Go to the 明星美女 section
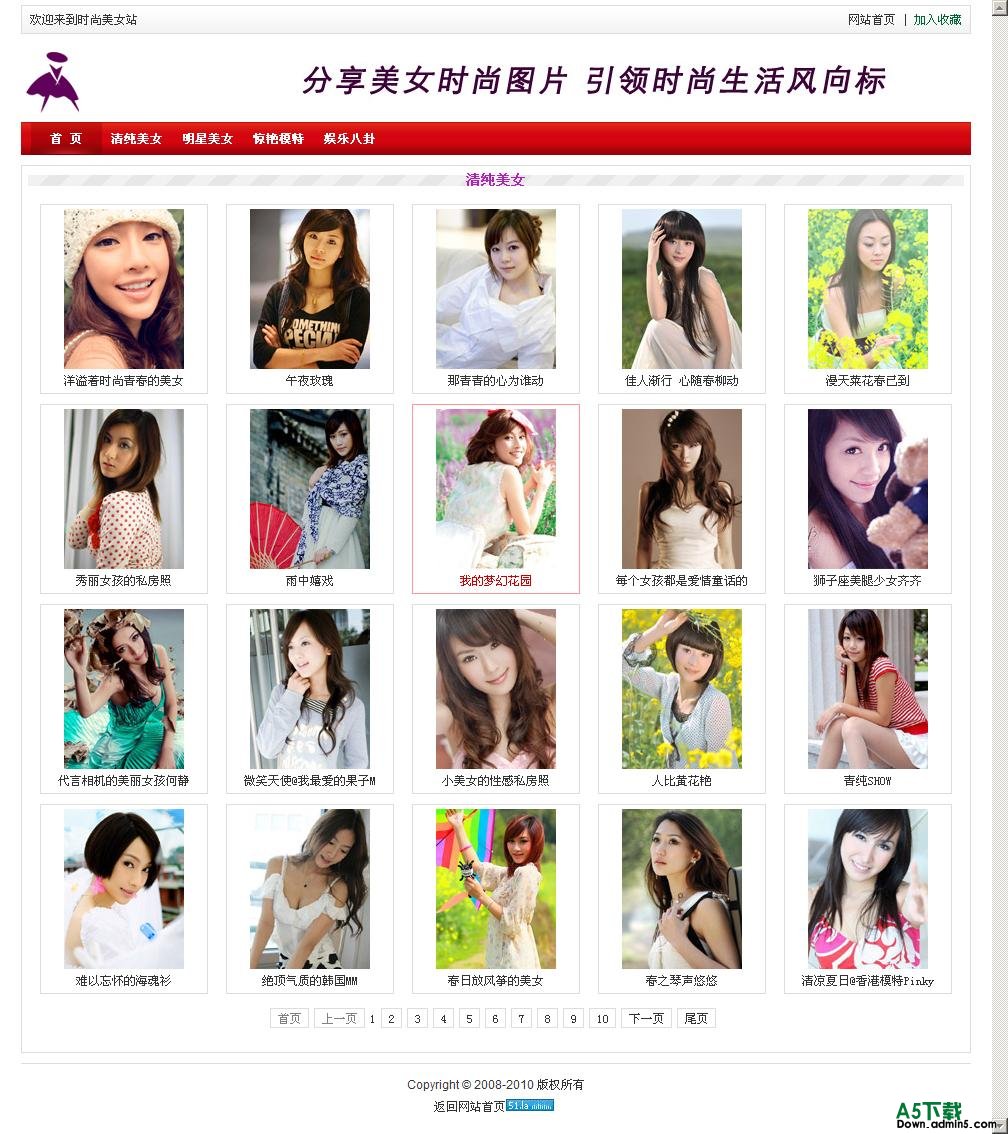The height and width of the screenshot is (1134, 1008). 207,139
